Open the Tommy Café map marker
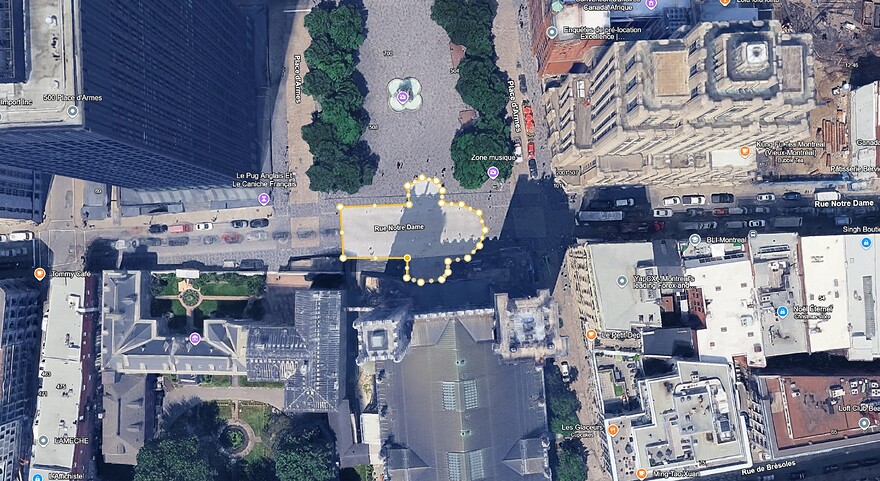880x481 pixels. tap(40, 273)
